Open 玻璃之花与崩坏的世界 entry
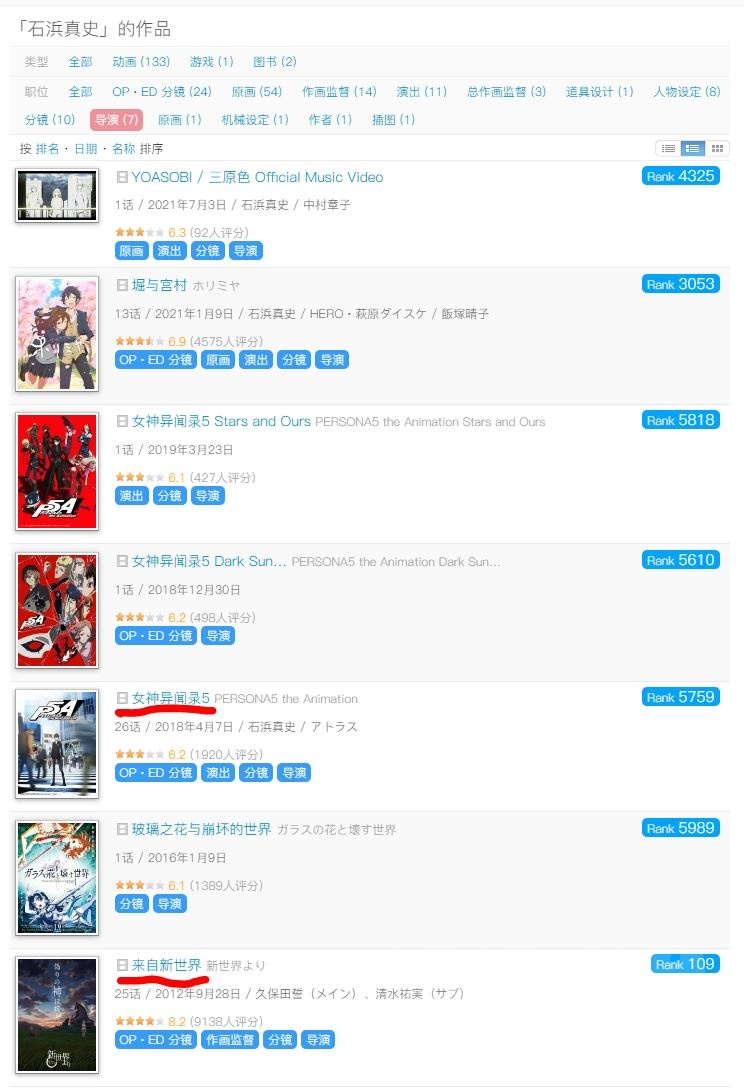 201,829
